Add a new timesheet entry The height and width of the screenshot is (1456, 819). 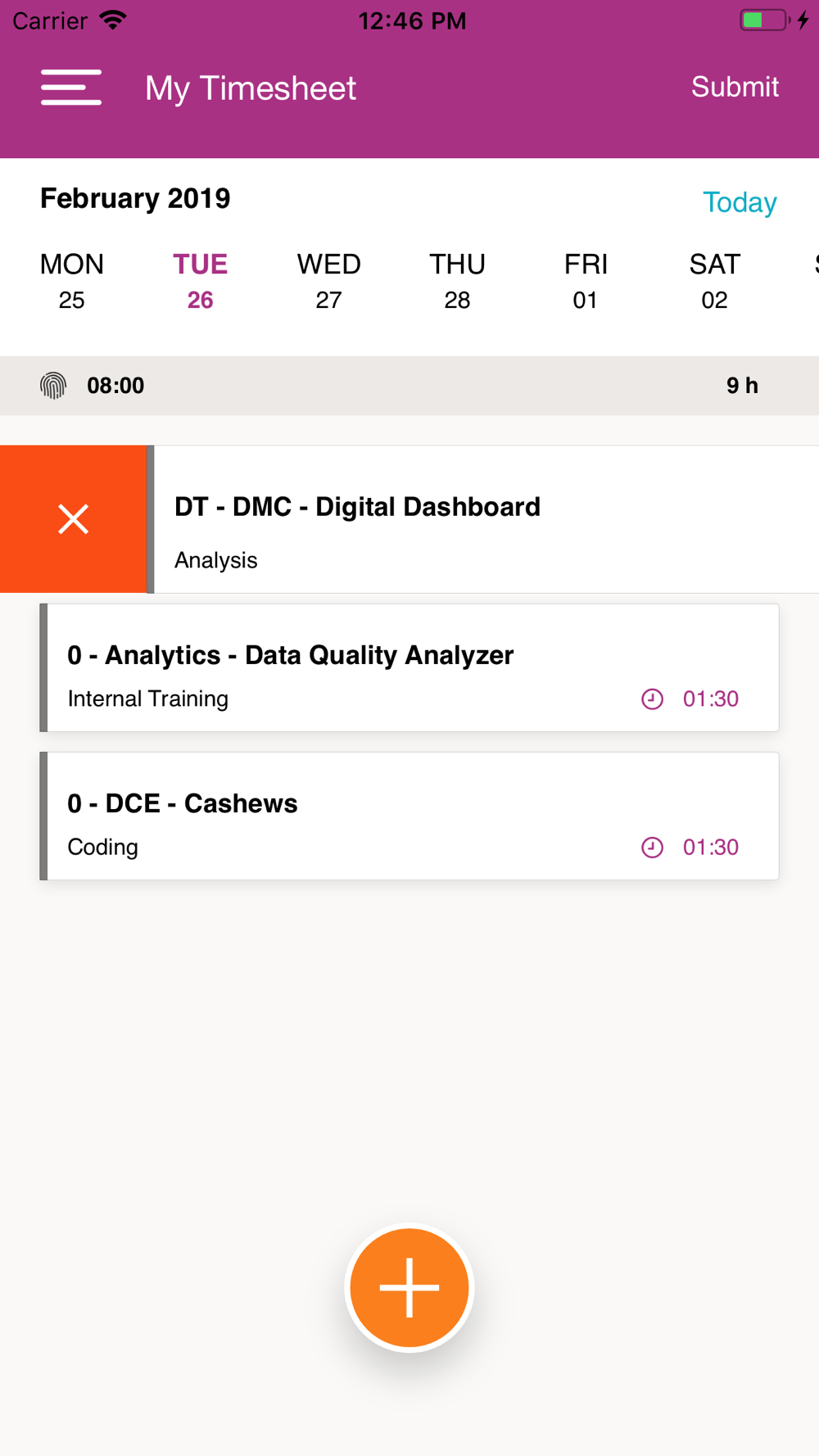[409, 1287]
